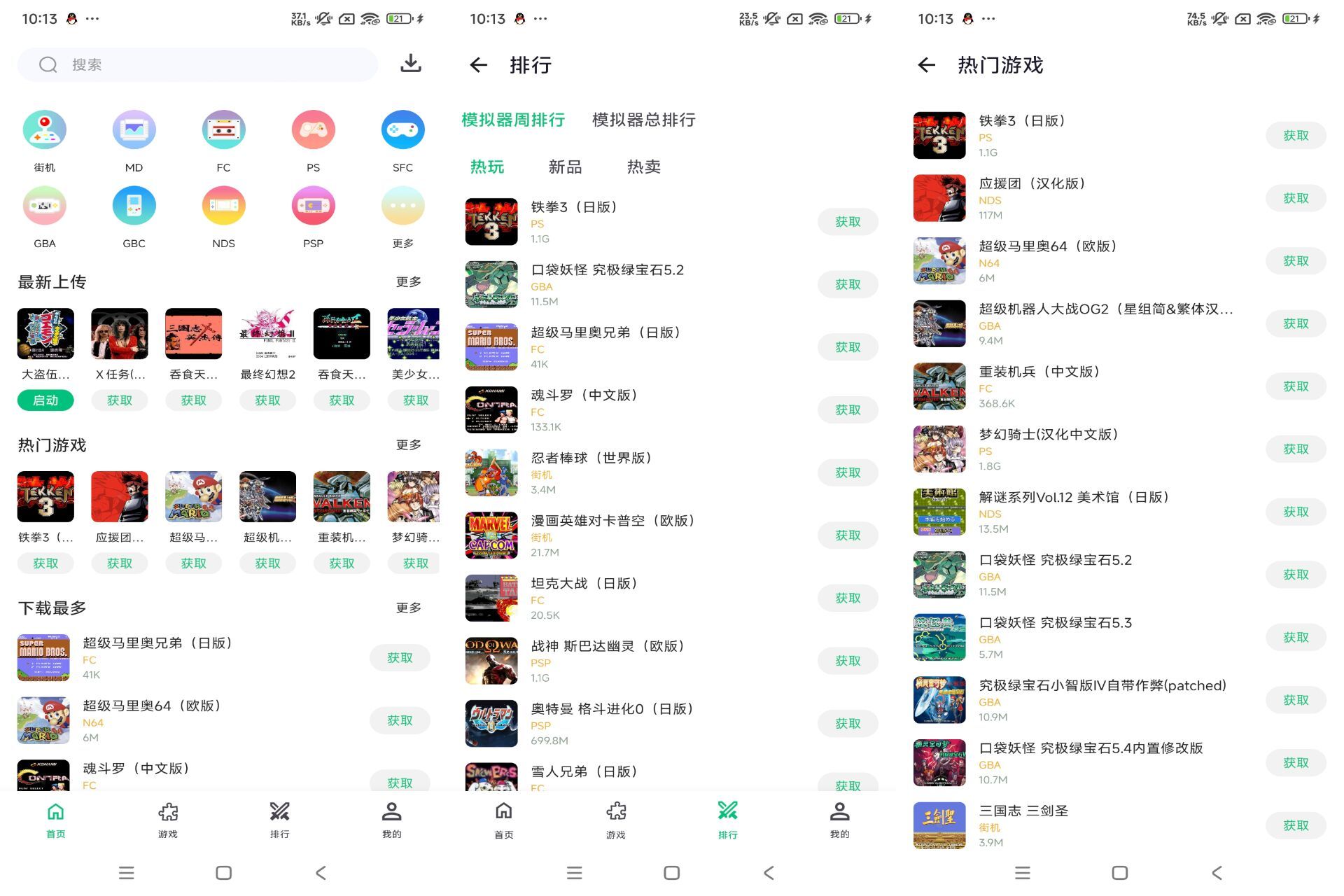
Task: Select the 热卖 tab
Action: click(x=643, y=167)
